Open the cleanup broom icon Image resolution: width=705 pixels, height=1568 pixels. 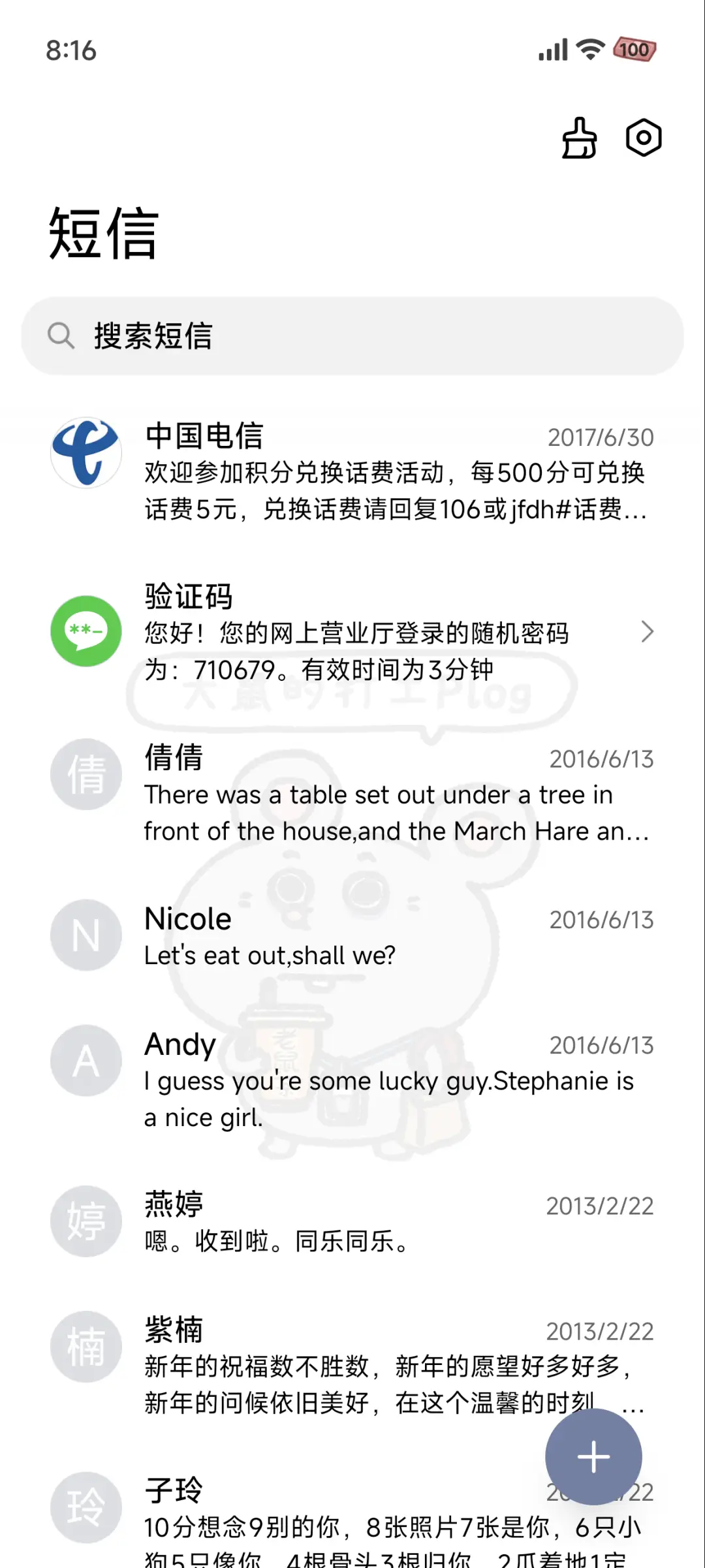point(578,138)
